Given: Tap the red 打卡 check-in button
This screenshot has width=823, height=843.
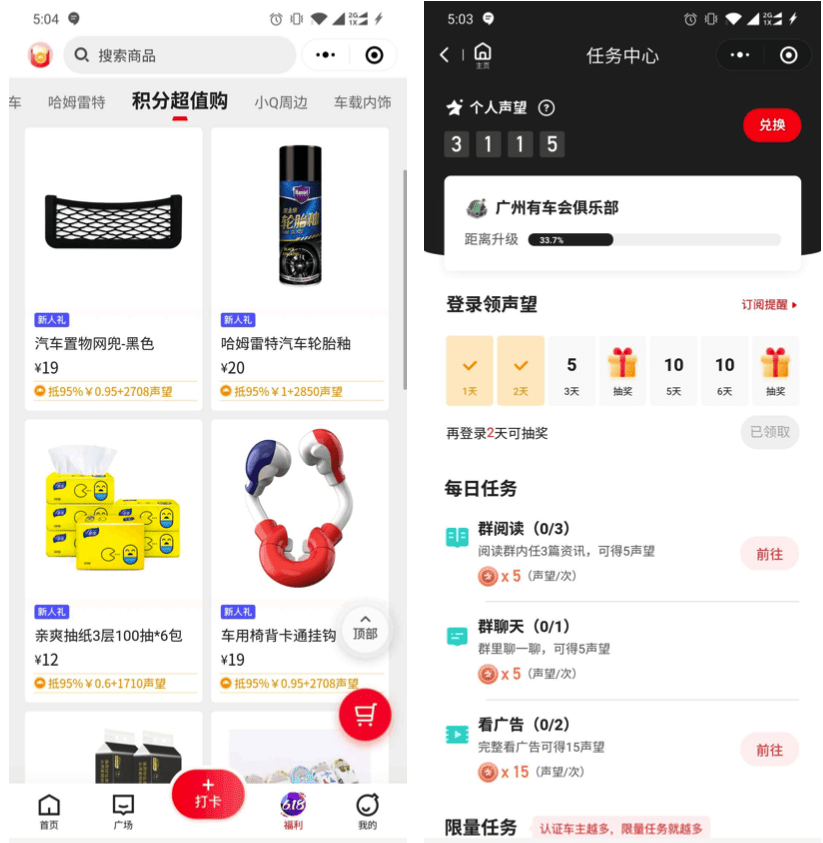Looking at the screenshot, I should [208, 794].
